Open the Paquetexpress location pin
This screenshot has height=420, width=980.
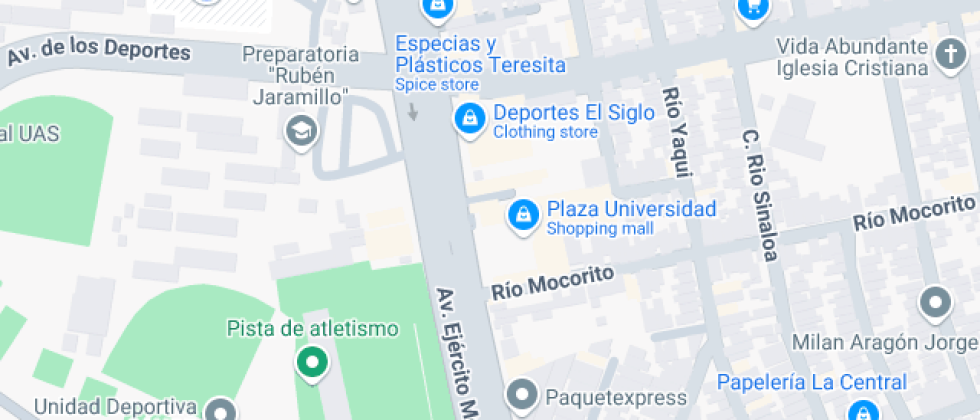click(522, 396)
